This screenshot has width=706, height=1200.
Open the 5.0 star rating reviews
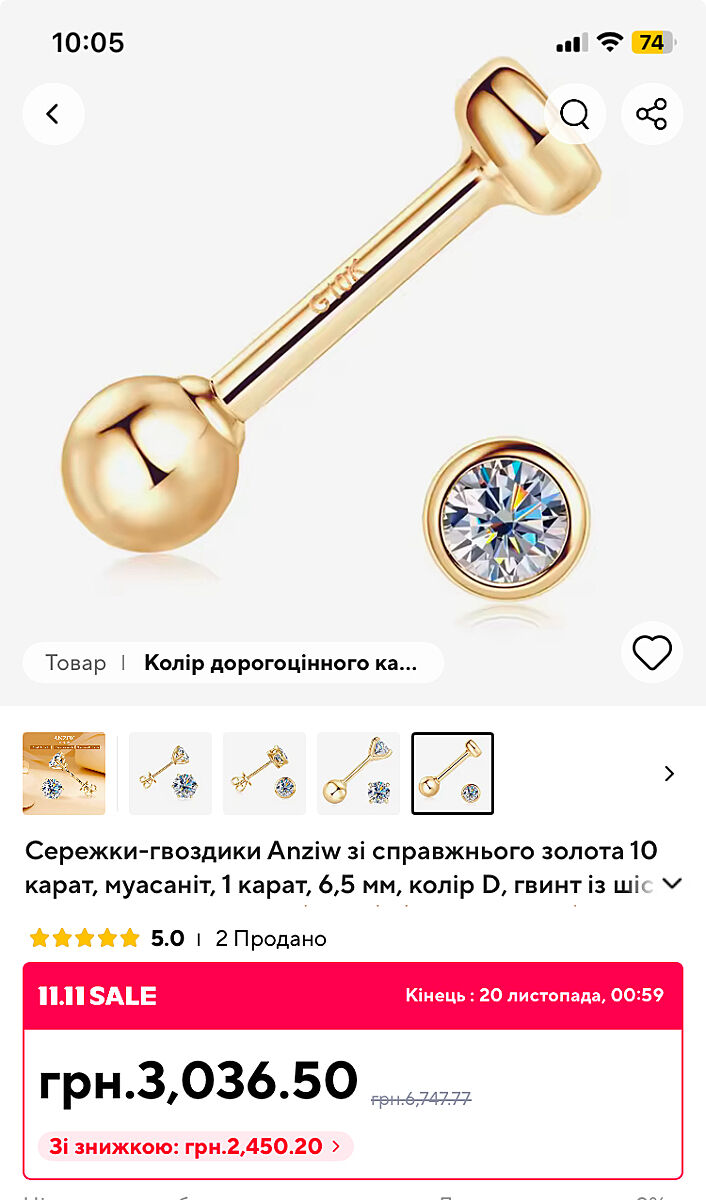coord(107,939)
